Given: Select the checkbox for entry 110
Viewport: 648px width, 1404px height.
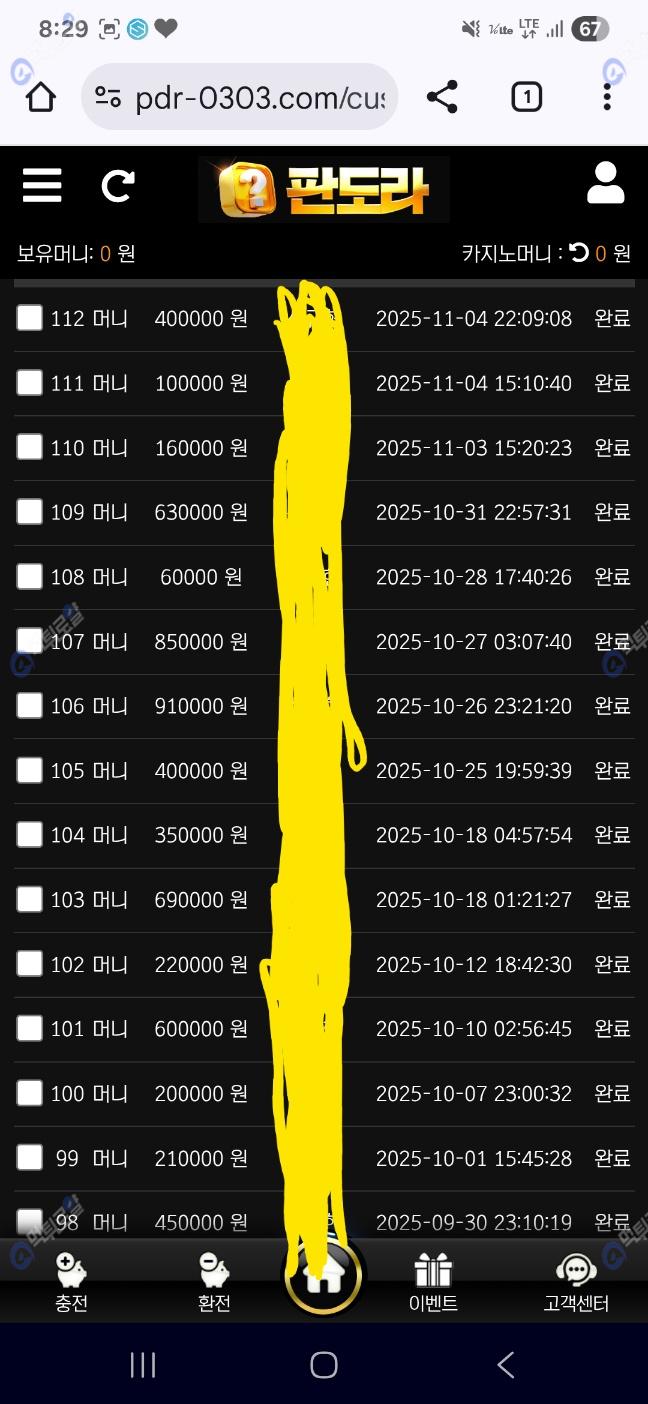Looking at the screenshot, I should (30, 447).
